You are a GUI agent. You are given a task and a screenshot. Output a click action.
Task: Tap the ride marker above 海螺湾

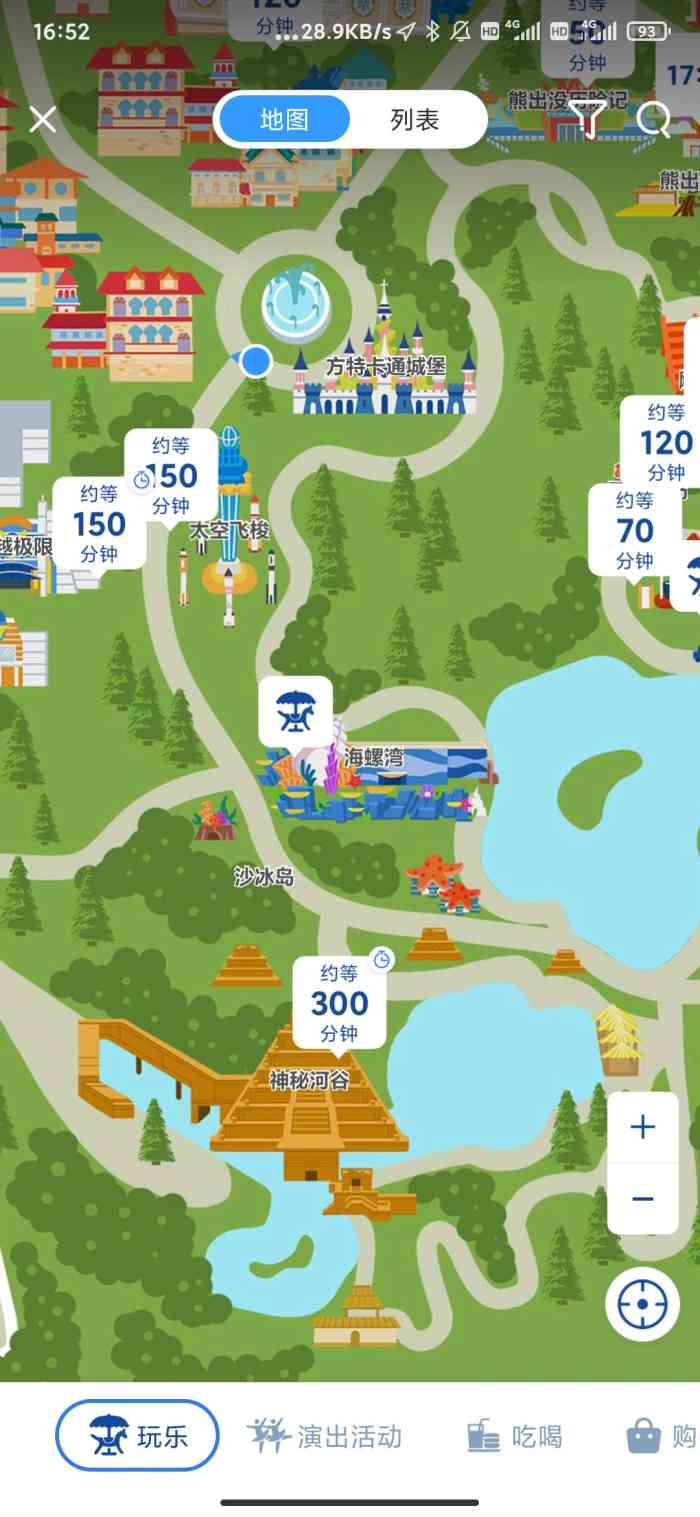[296, 710]
